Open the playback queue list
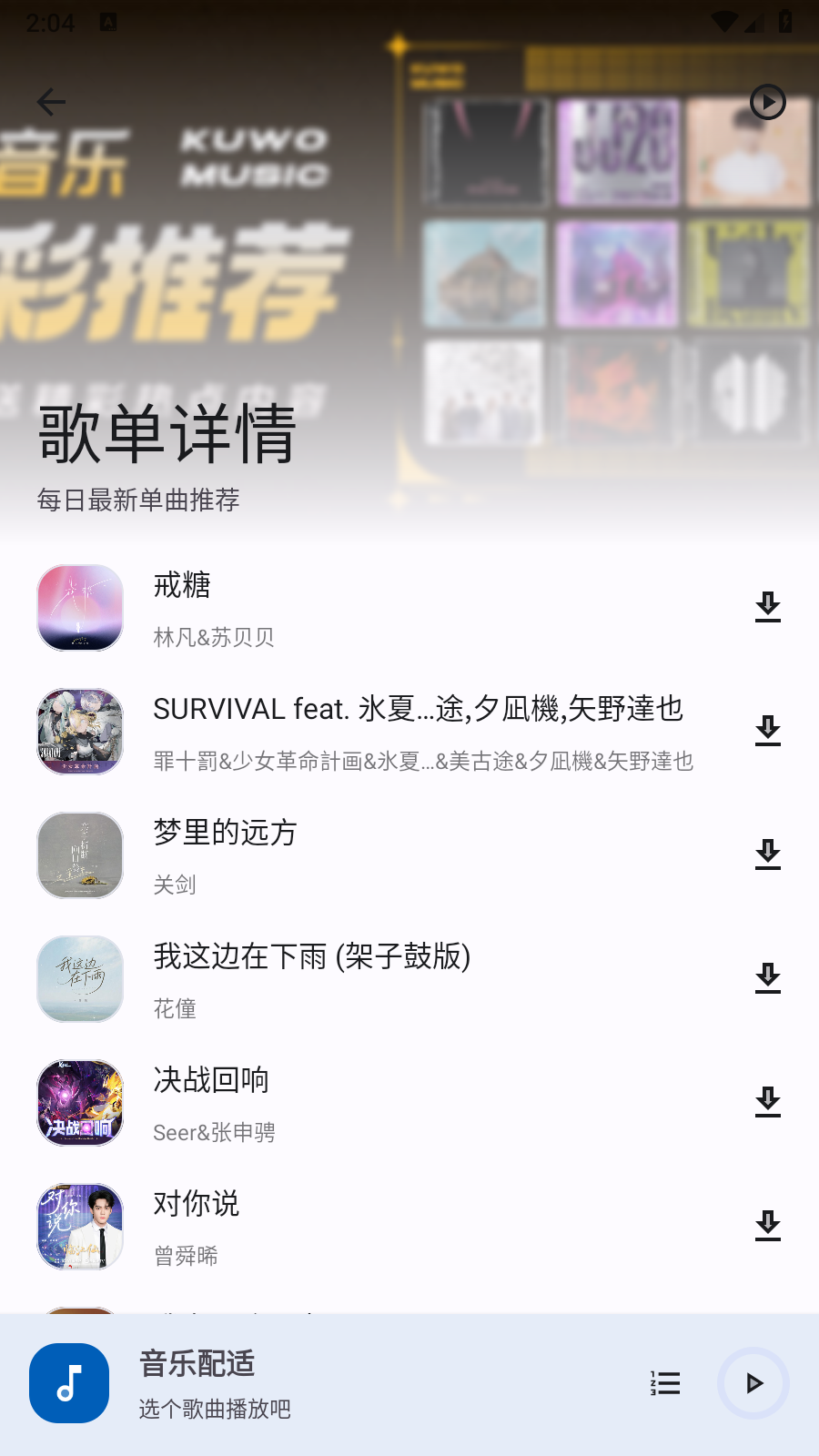 665,1383
